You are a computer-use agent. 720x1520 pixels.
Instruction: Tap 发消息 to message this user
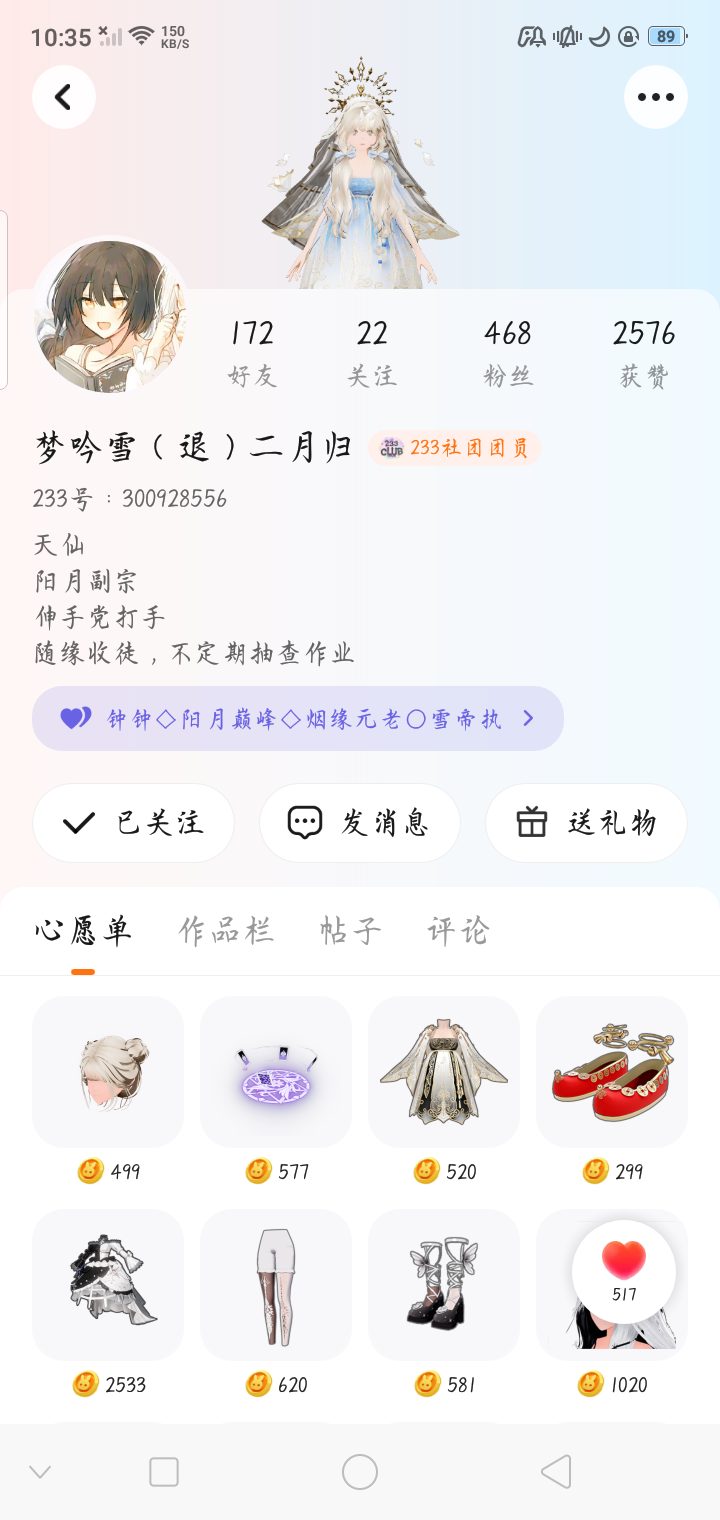click(360, 823)
